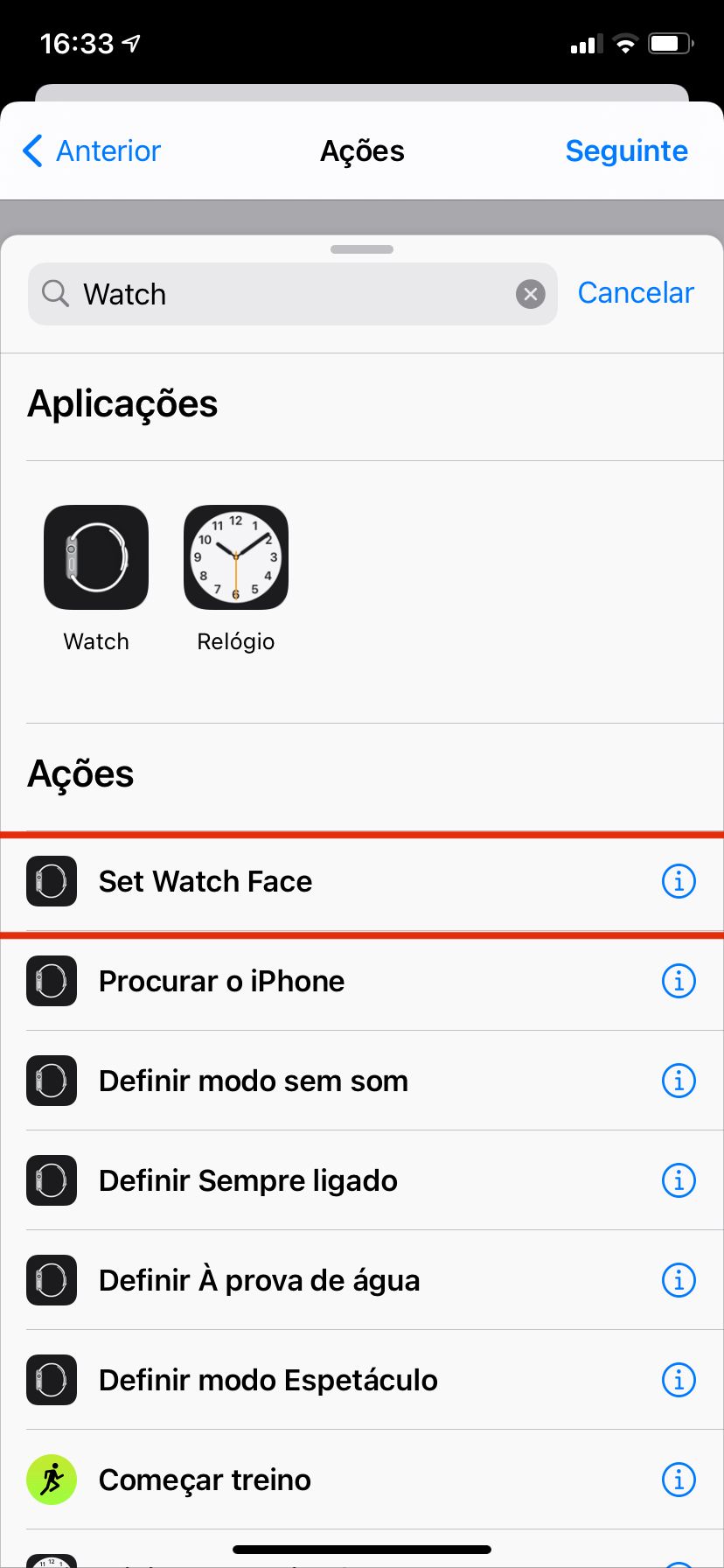Open info for Definir Sempre ligado

point(679,1180)
